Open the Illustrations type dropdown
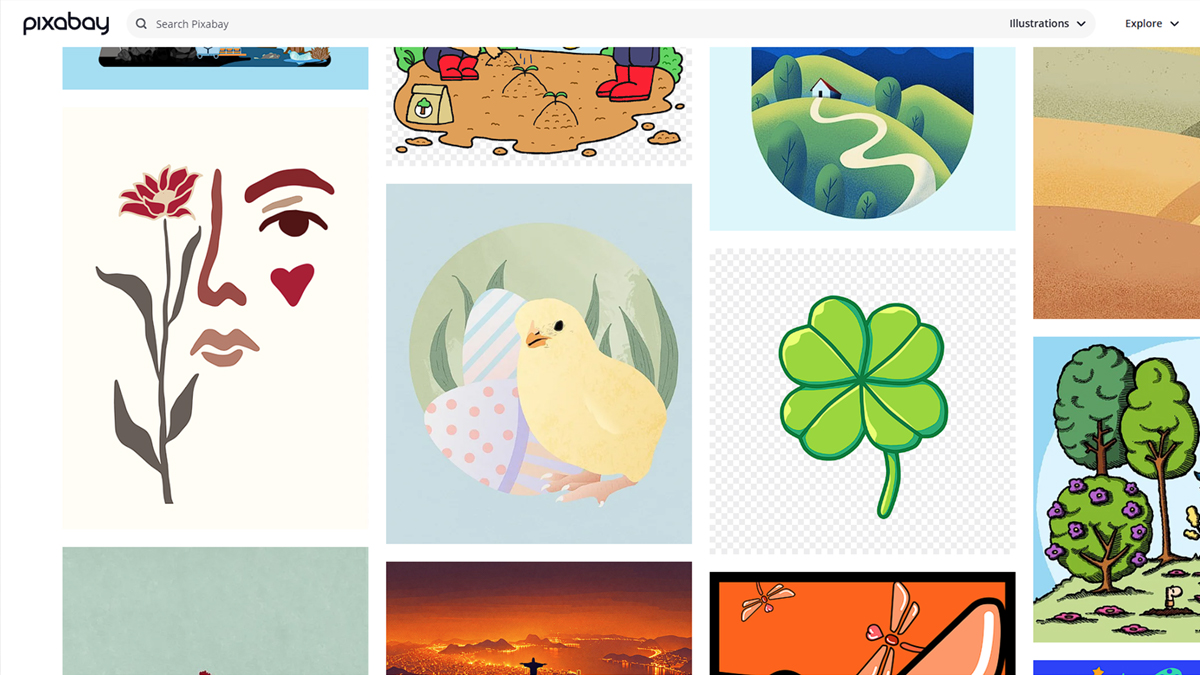The image size is (1200, 675). click(x=1047, y=23)
